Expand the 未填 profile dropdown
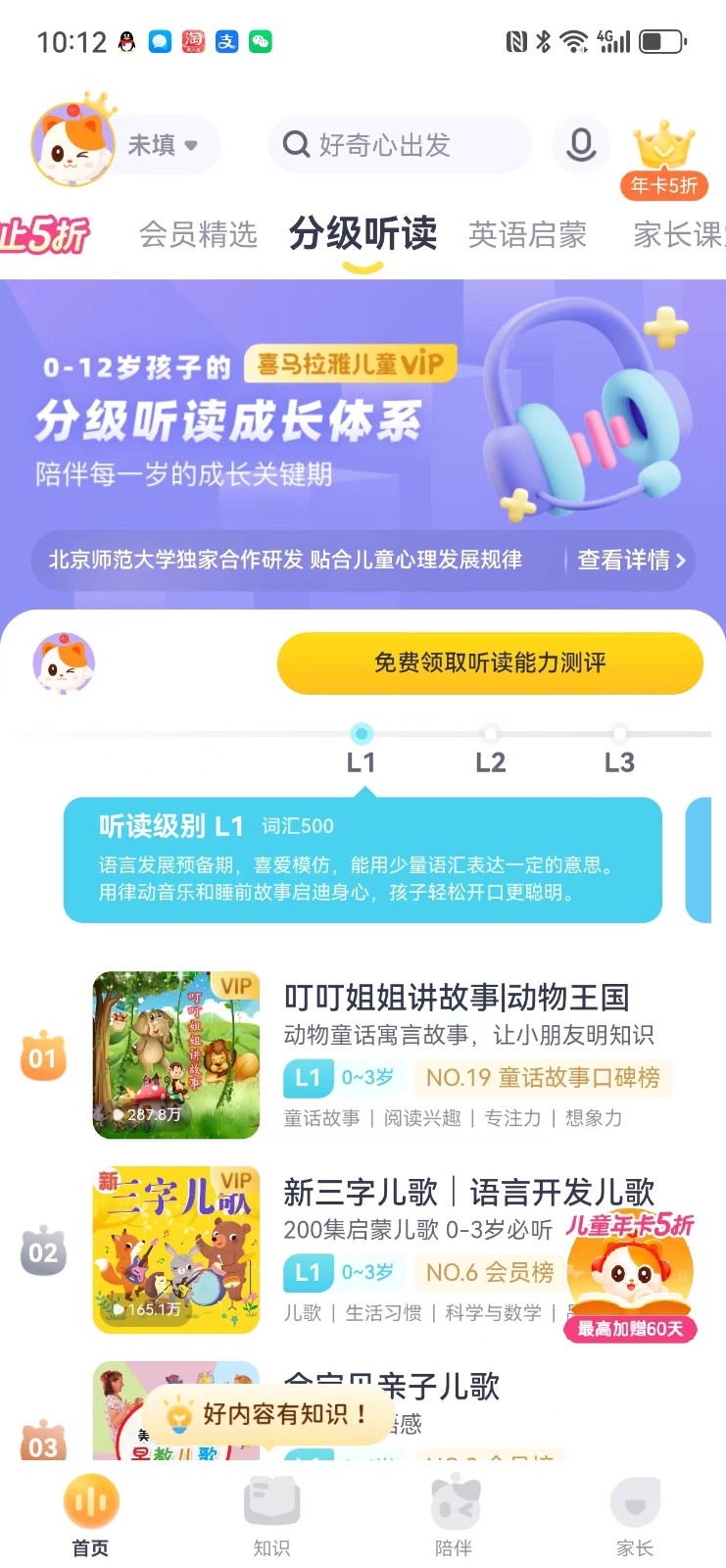Image resolution: width=726 pixels, height=1568 pixels. pos(165,145)
